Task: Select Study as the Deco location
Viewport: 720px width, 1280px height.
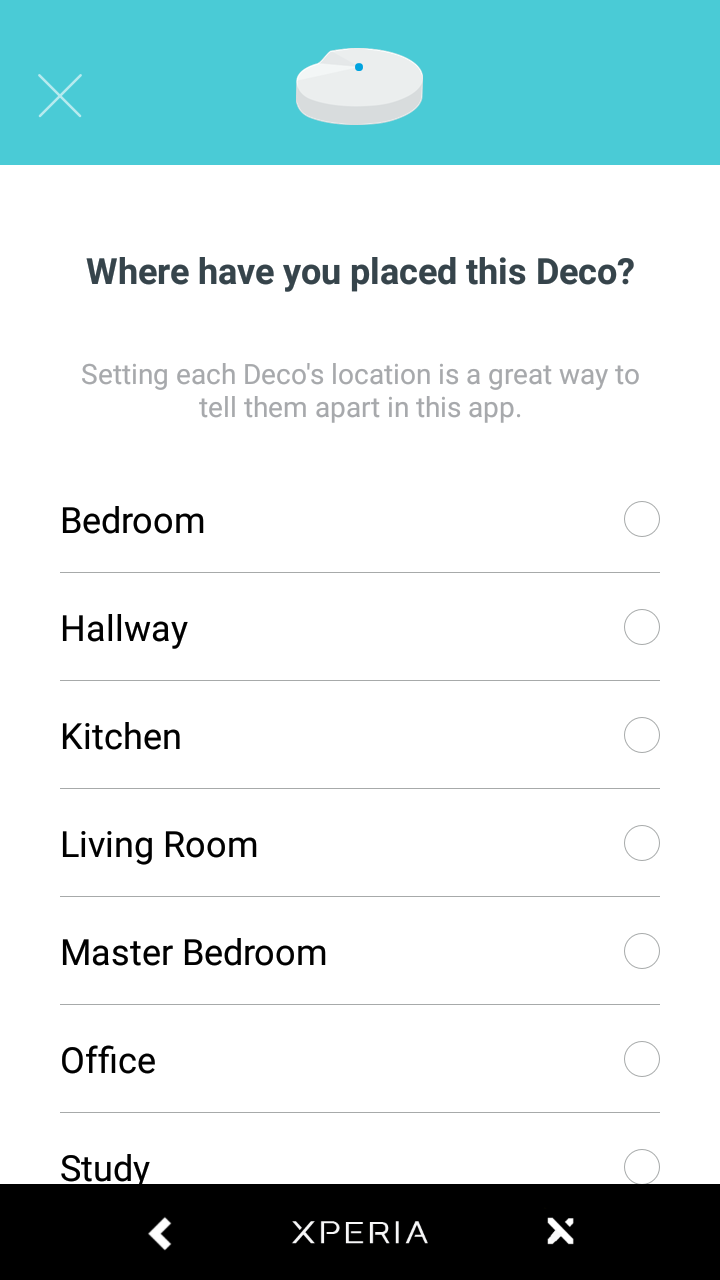Action: click(360, 1150)
